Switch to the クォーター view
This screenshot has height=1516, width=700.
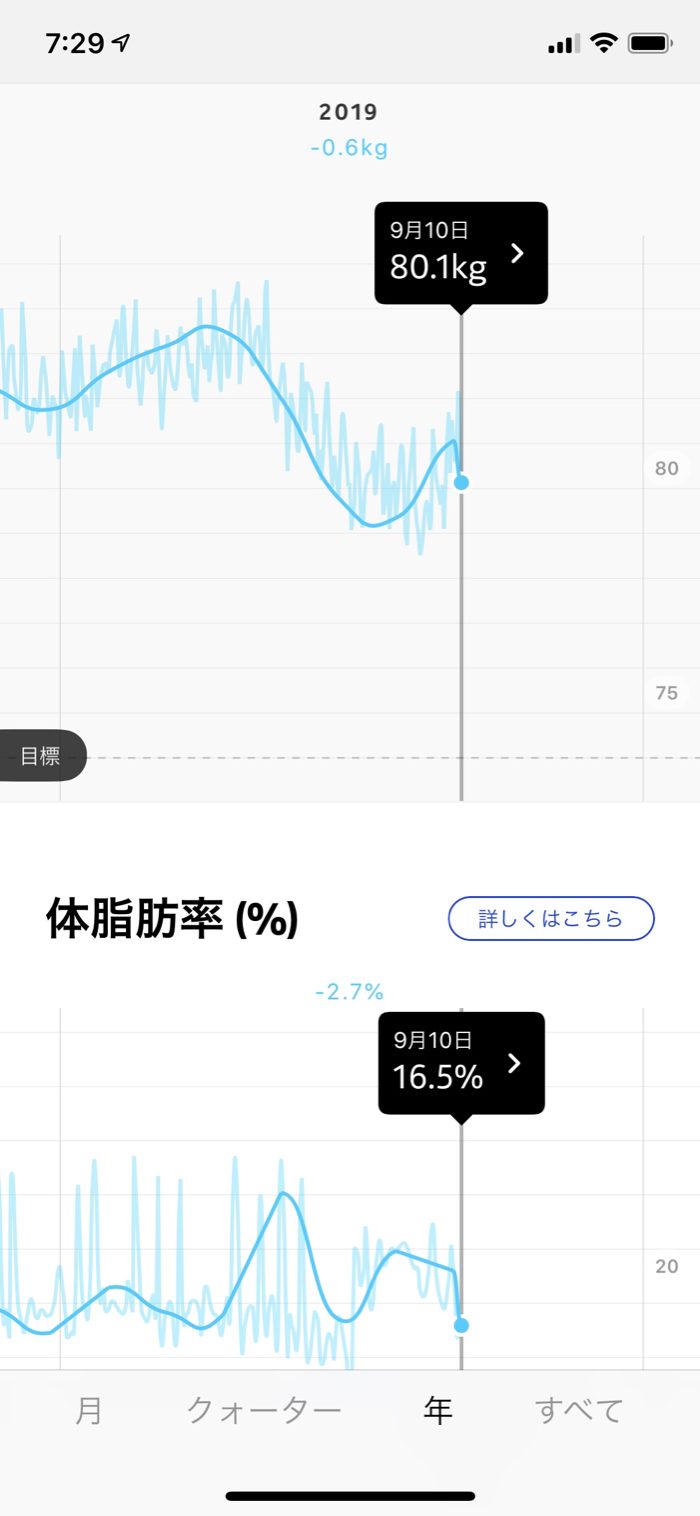pyautogui.click(x=264, y=1411)
